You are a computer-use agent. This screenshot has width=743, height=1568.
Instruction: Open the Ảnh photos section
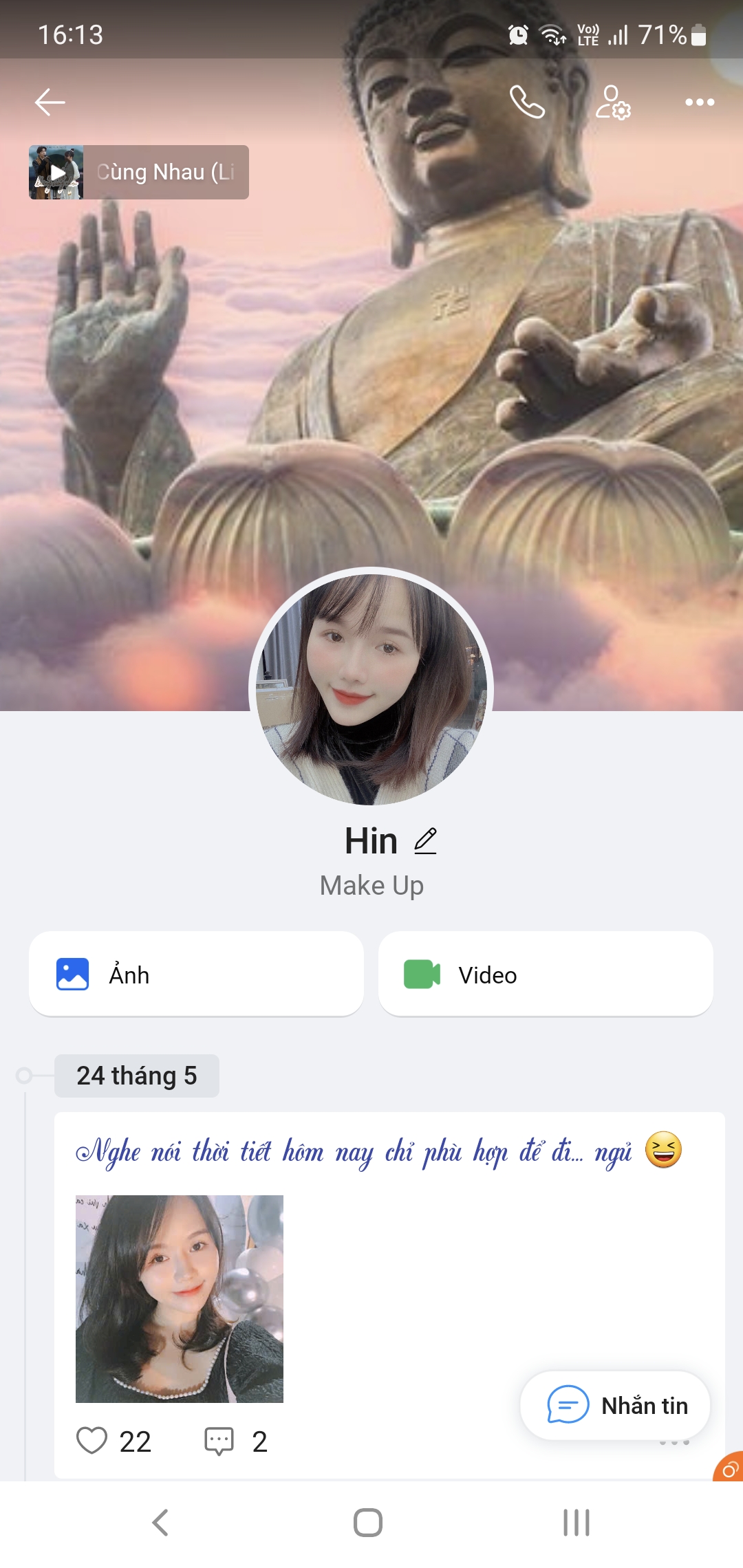point(196,974)
